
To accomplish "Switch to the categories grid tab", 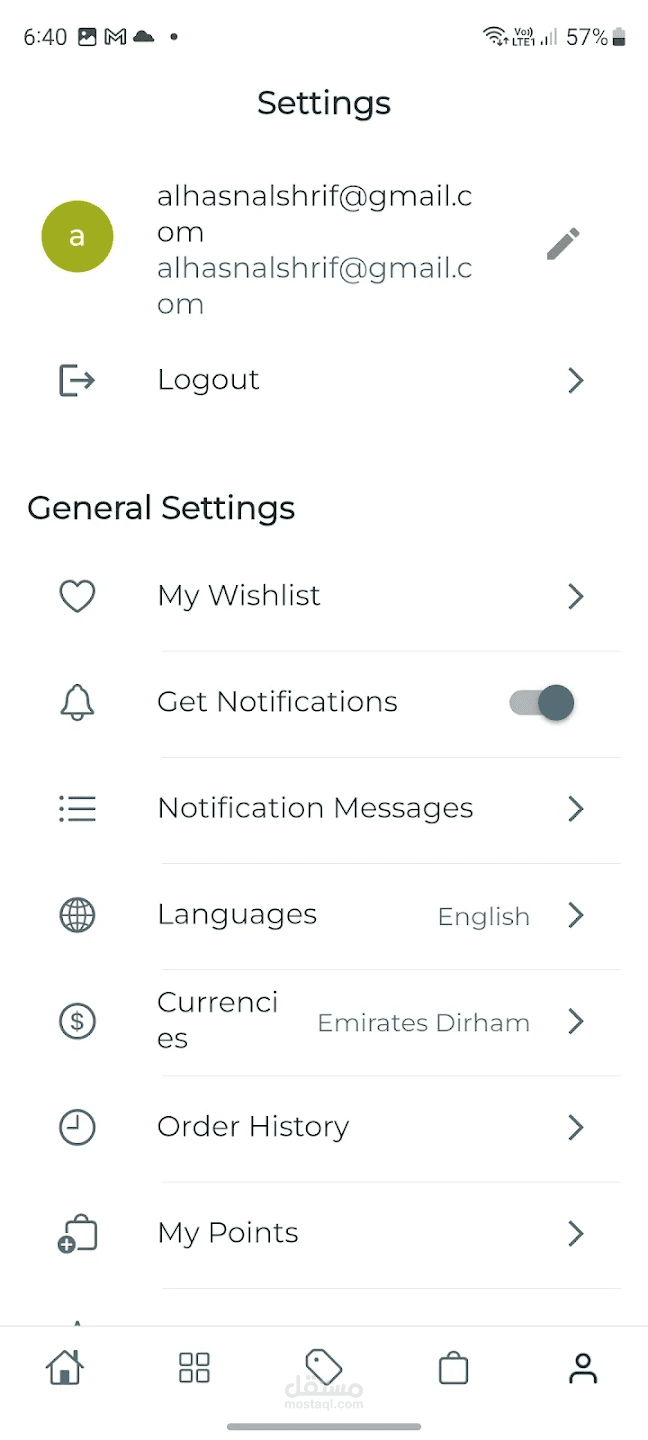I will [194, 1367].
